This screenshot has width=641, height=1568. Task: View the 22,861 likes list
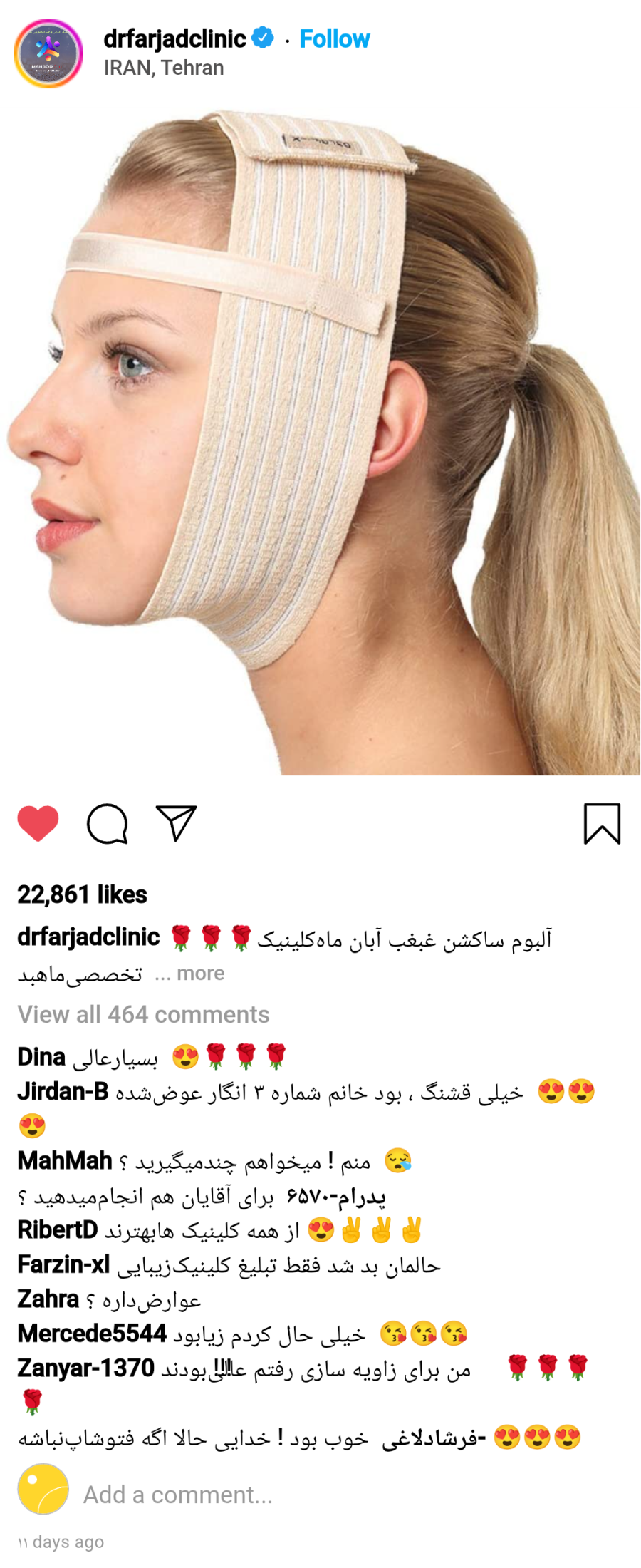point(83,894)
